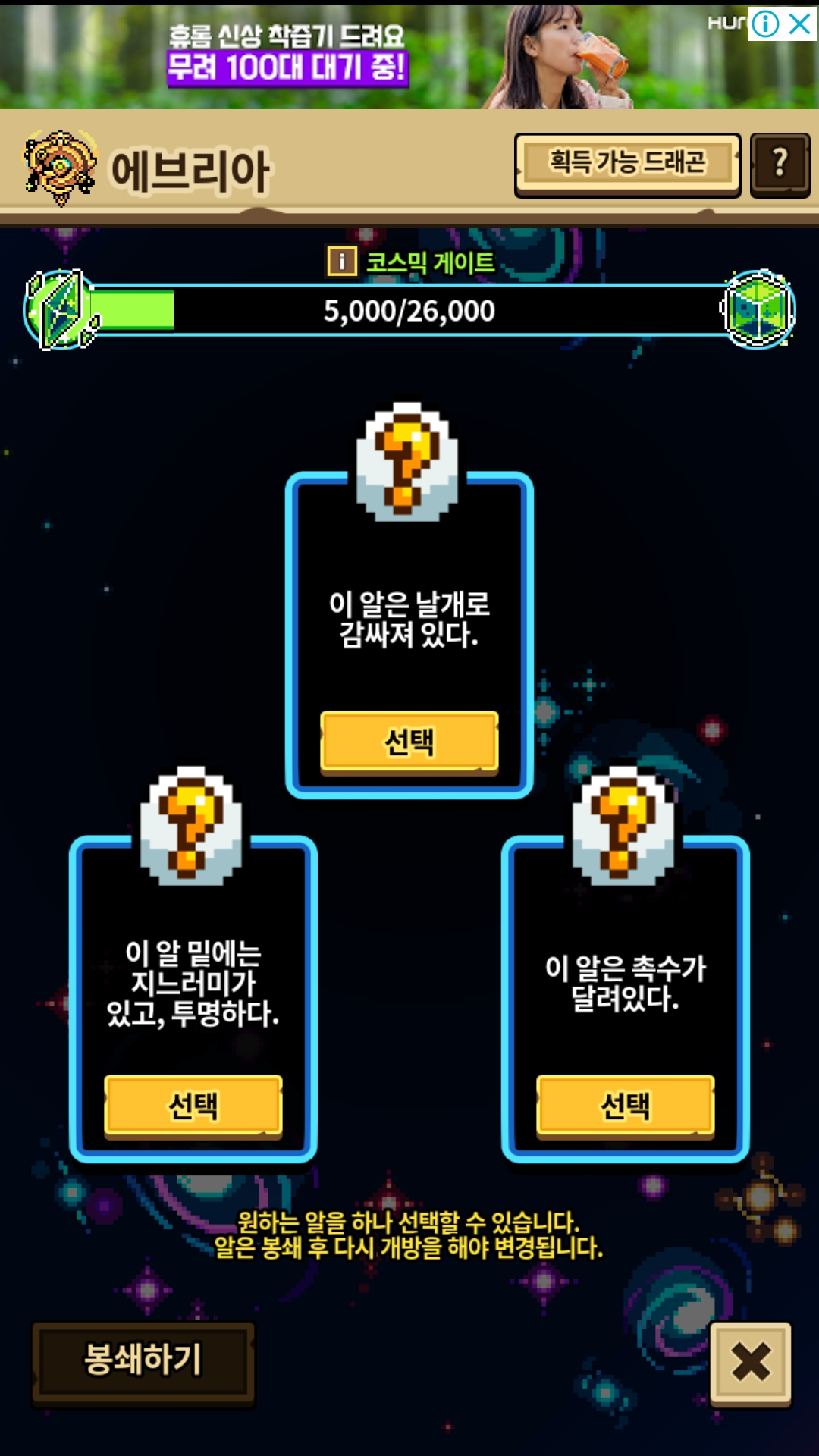Open the ad info icon
The image size is (819, 1456).
coord(765,24)
